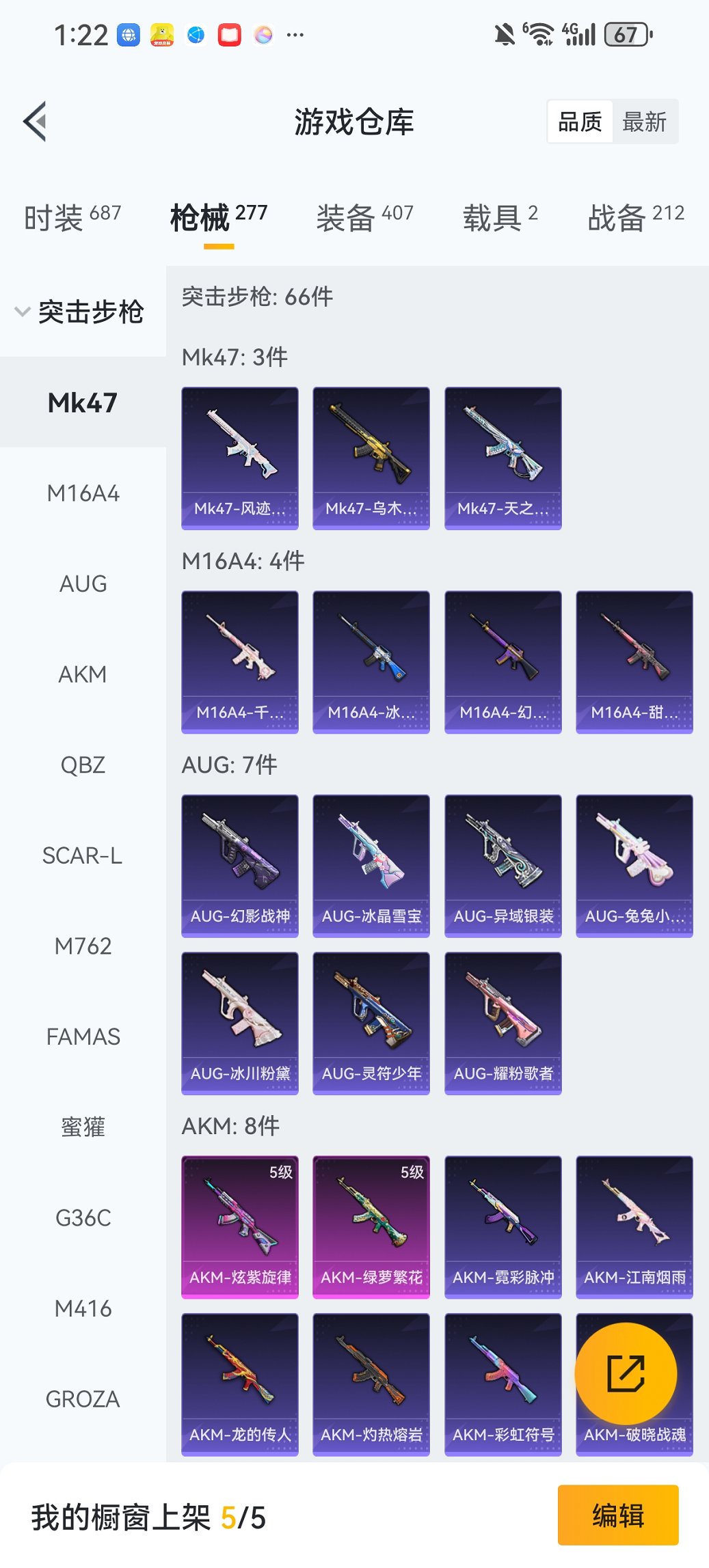Go back from 游戏仓库
709x1568 pixels.
[x=36, y=122]
